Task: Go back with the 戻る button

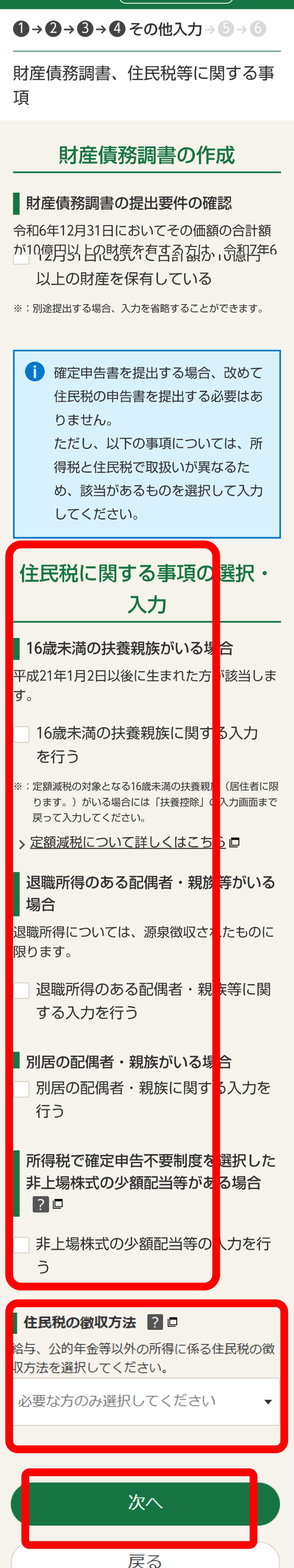Action: pyautogui.click(x=145, y=1558)
